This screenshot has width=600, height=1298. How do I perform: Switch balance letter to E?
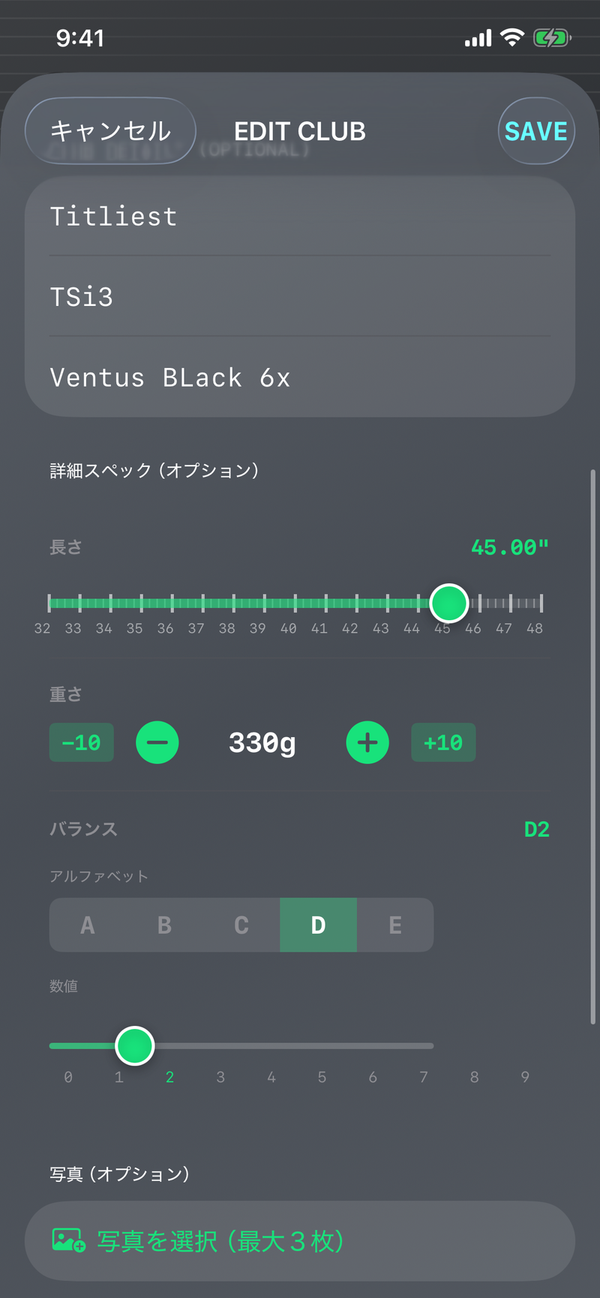pos(395,925)
